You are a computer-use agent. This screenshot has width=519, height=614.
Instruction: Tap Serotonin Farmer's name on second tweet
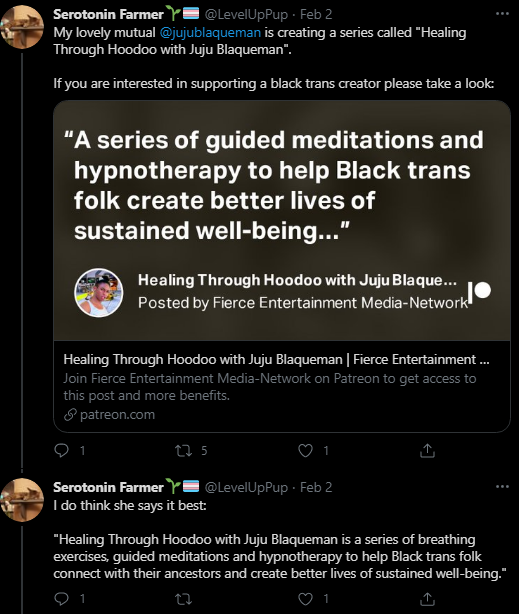(x=108, y=487)
